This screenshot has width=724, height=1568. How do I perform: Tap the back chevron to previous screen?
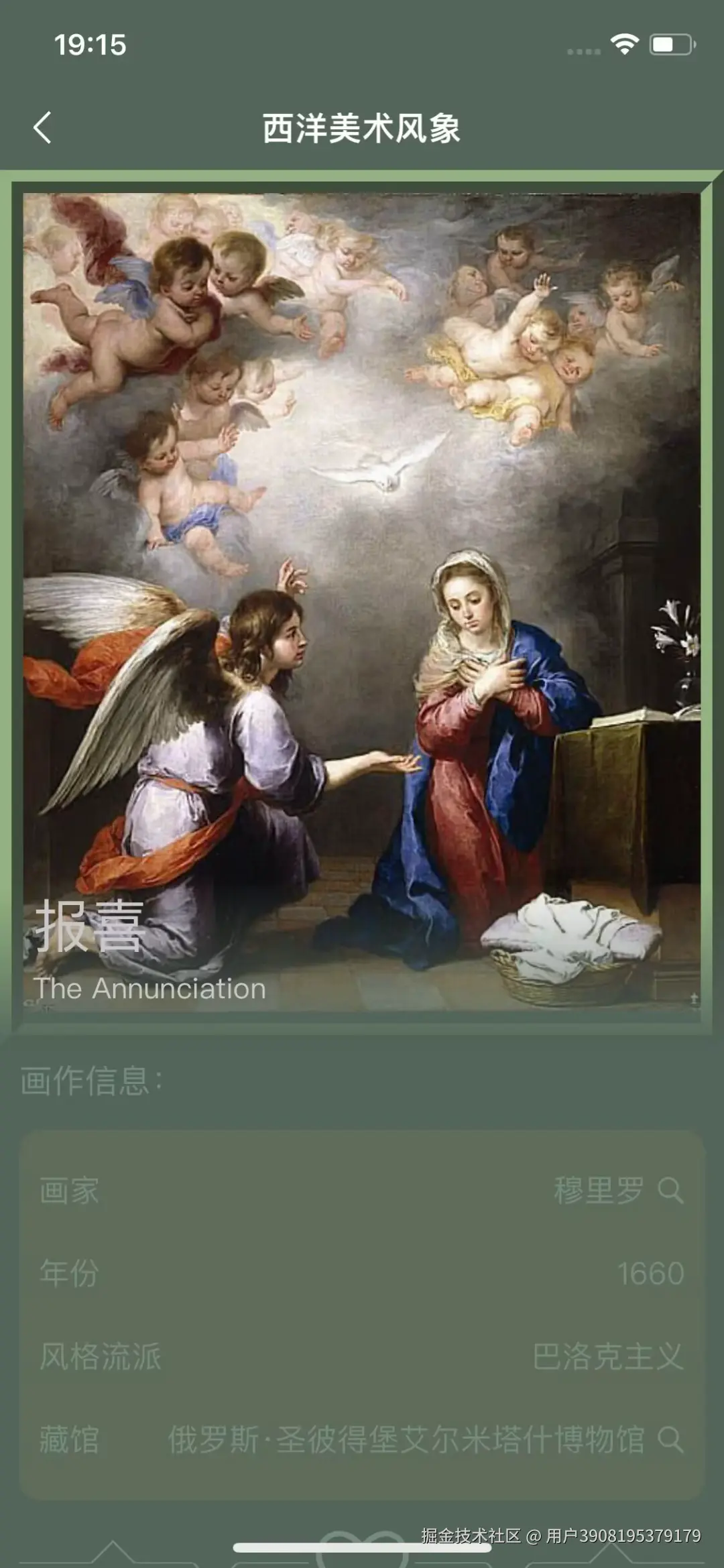point(43,129)
